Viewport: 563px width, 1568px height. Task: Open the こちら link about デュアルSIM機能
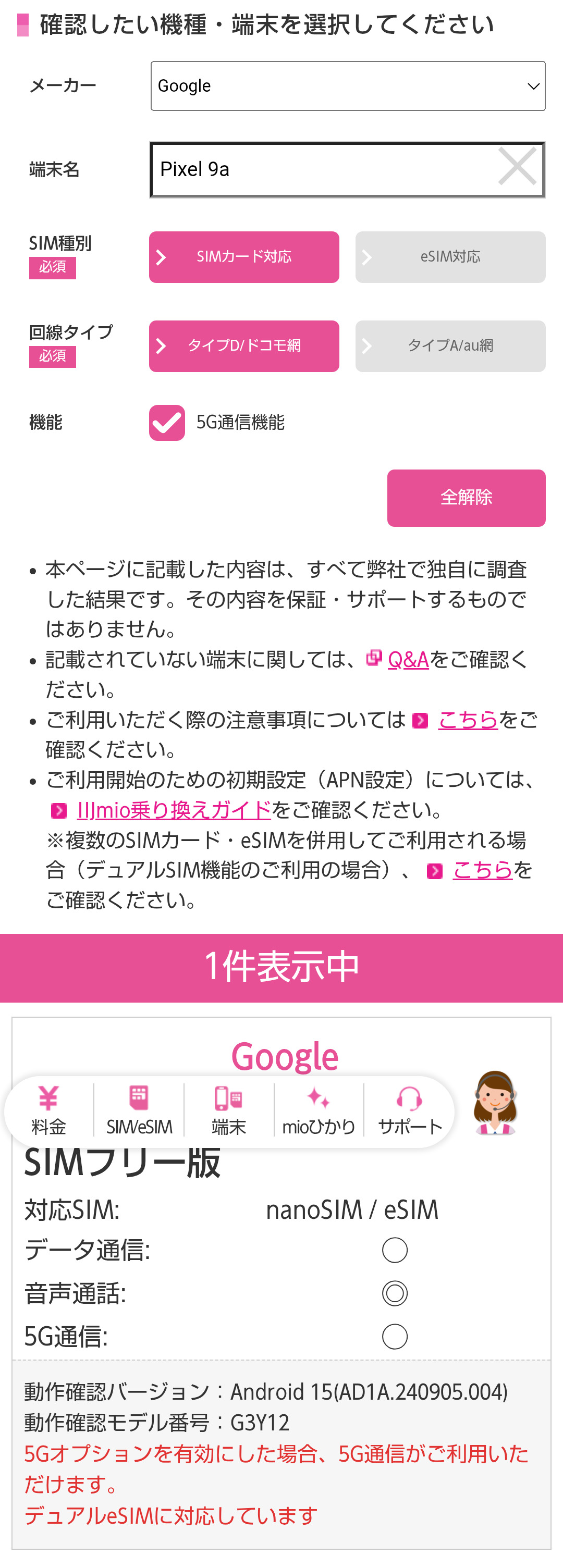[x=483, y=870]
